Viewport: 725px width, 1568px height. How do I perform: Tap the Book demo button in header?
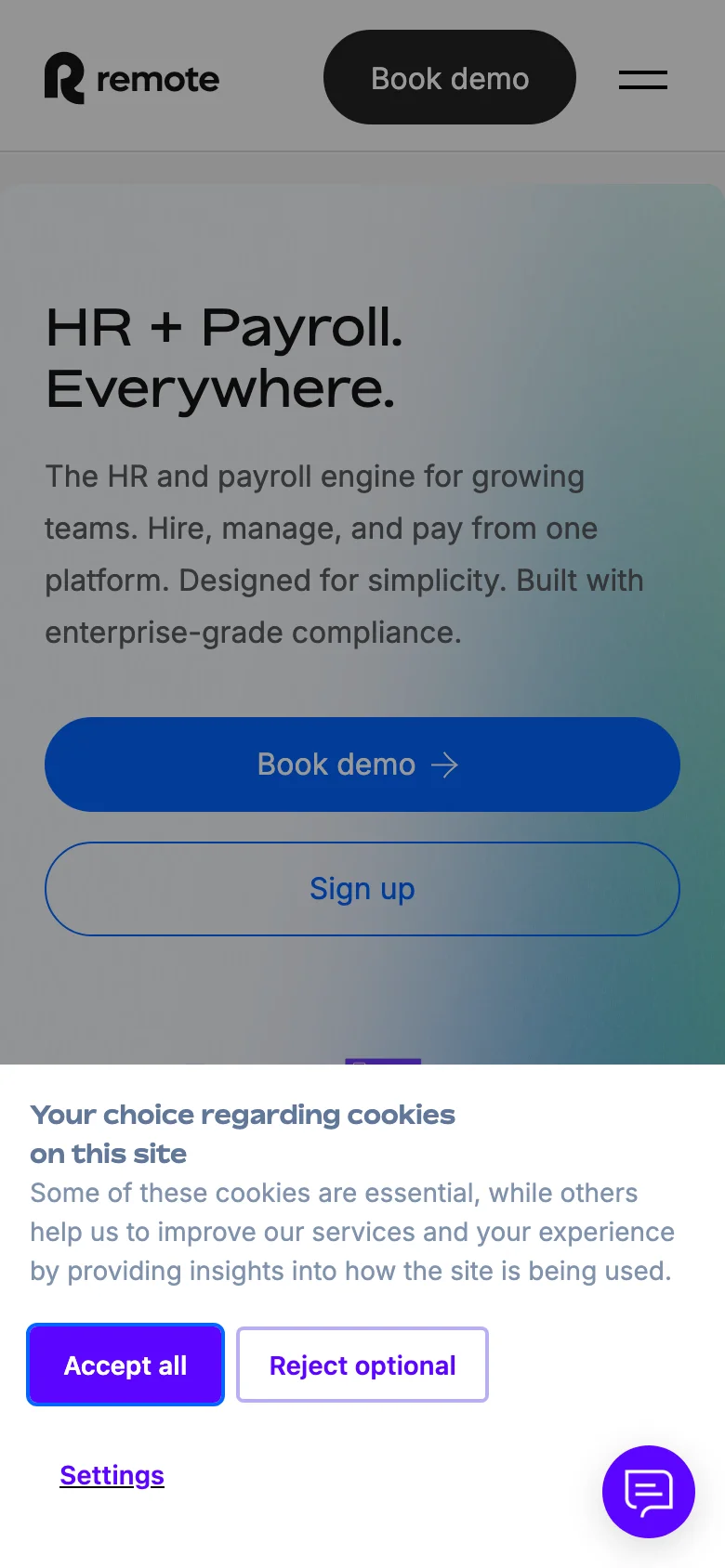449,78
